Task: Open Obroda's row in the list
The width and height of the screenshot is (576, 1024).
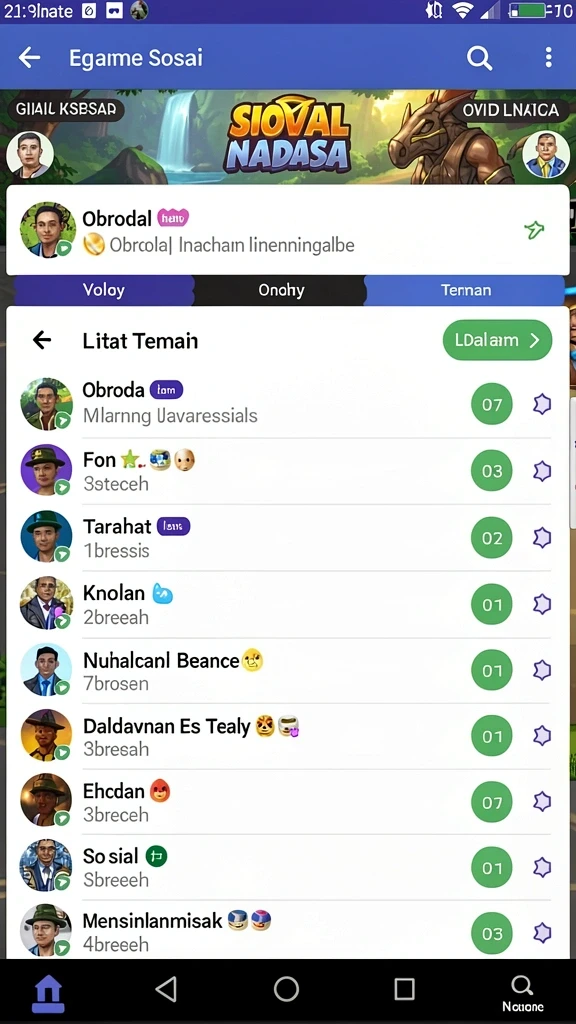Action: (287, 404)
